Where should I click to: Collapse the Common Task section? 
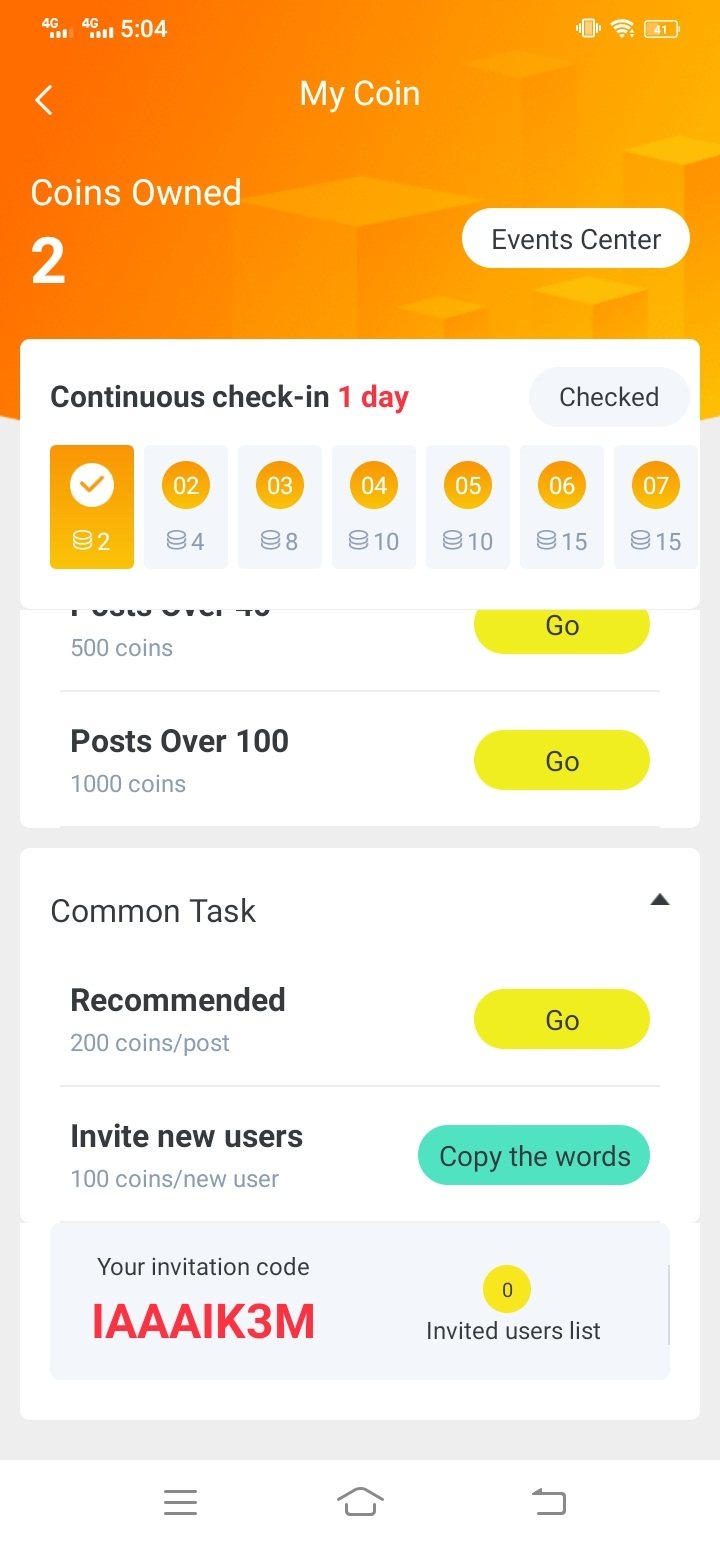[659, 901]
